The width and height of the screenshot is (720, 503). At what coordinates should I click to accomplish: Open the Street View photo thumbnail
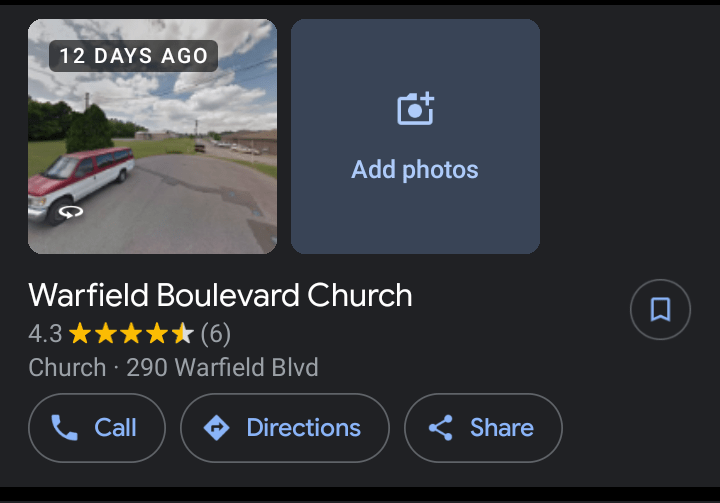coord(152,136)
